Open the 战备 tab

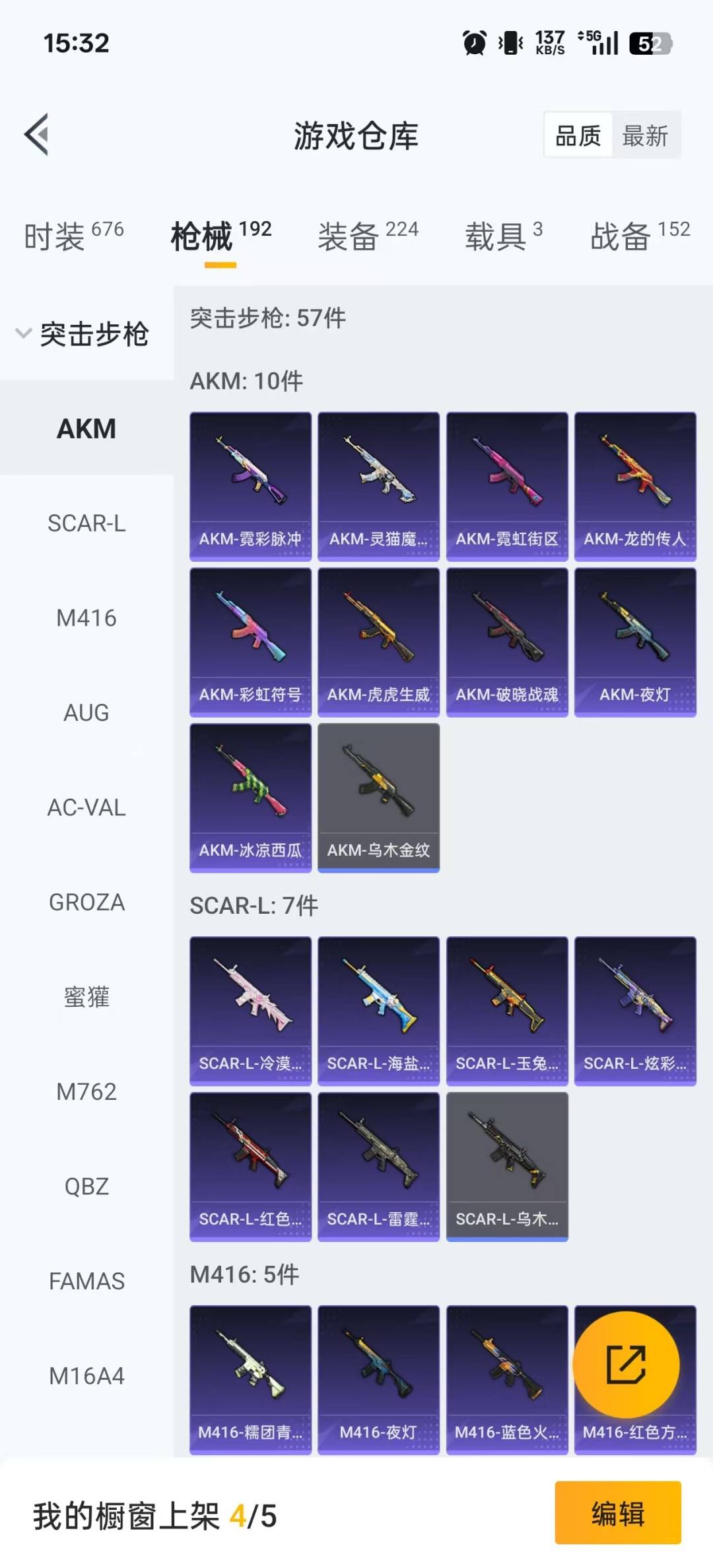pos(639,236)
